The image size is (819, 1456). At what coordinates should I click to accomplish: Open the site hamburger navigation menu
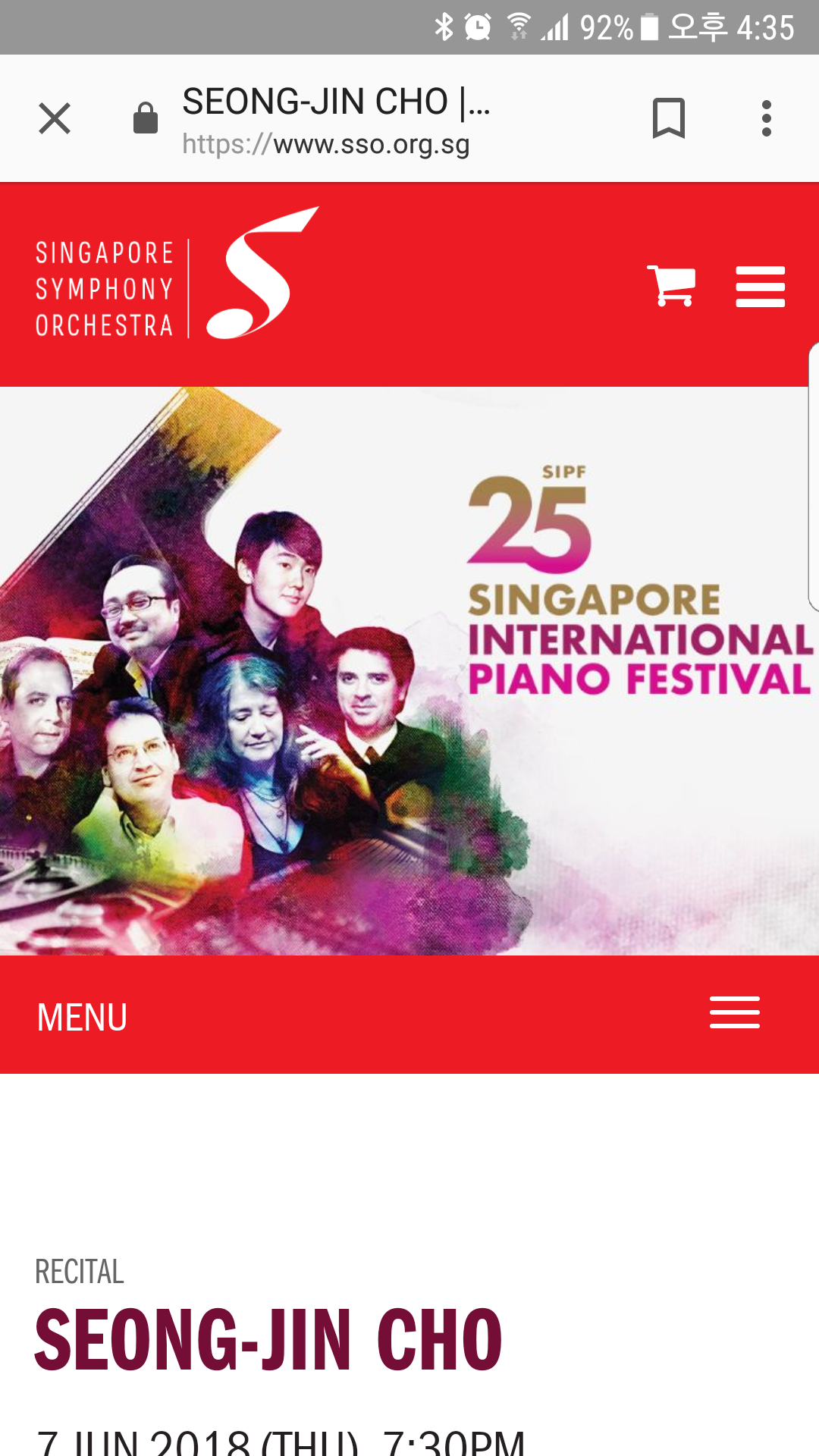click(x=760, y=286)
